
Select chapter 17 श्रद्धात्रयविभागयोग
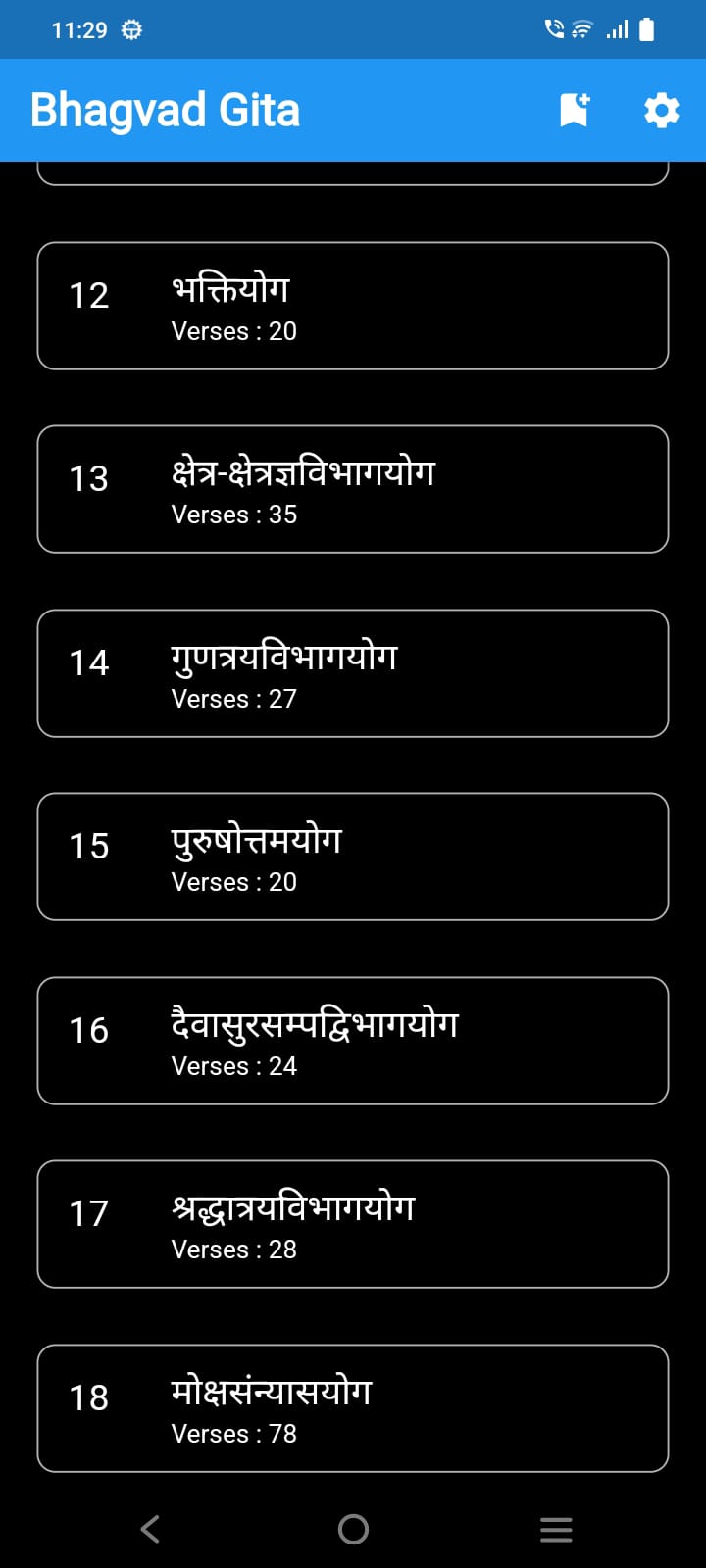click(x=353, y=1224)
